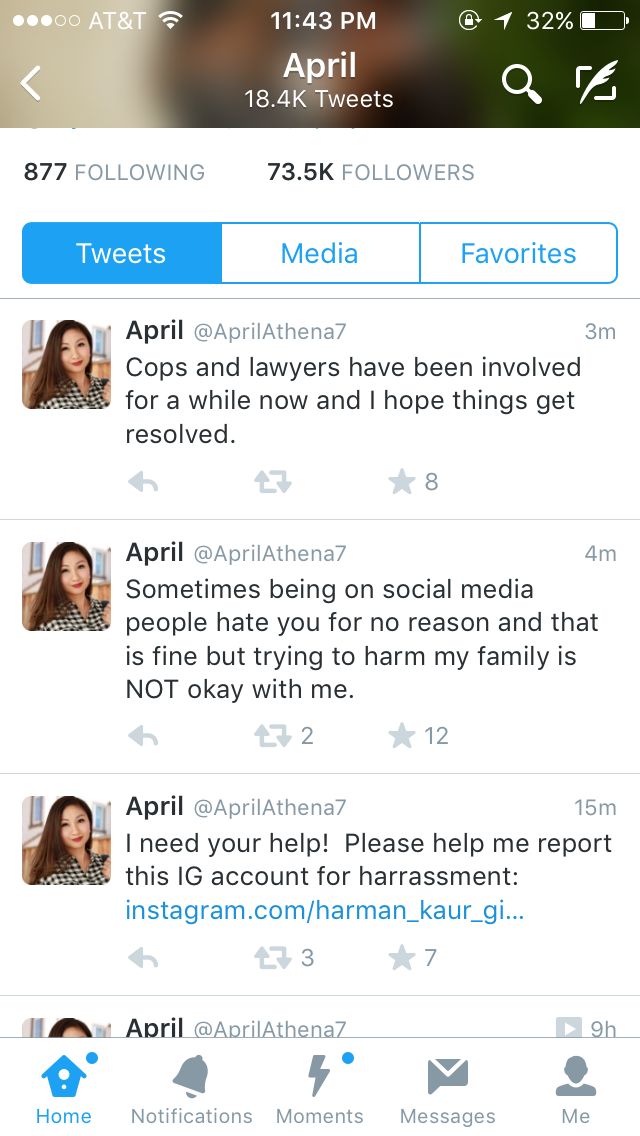640x1136 pixels.
Task: Open search with the magnifier icon
Action: pyautogui.click(x=521, y=83)
